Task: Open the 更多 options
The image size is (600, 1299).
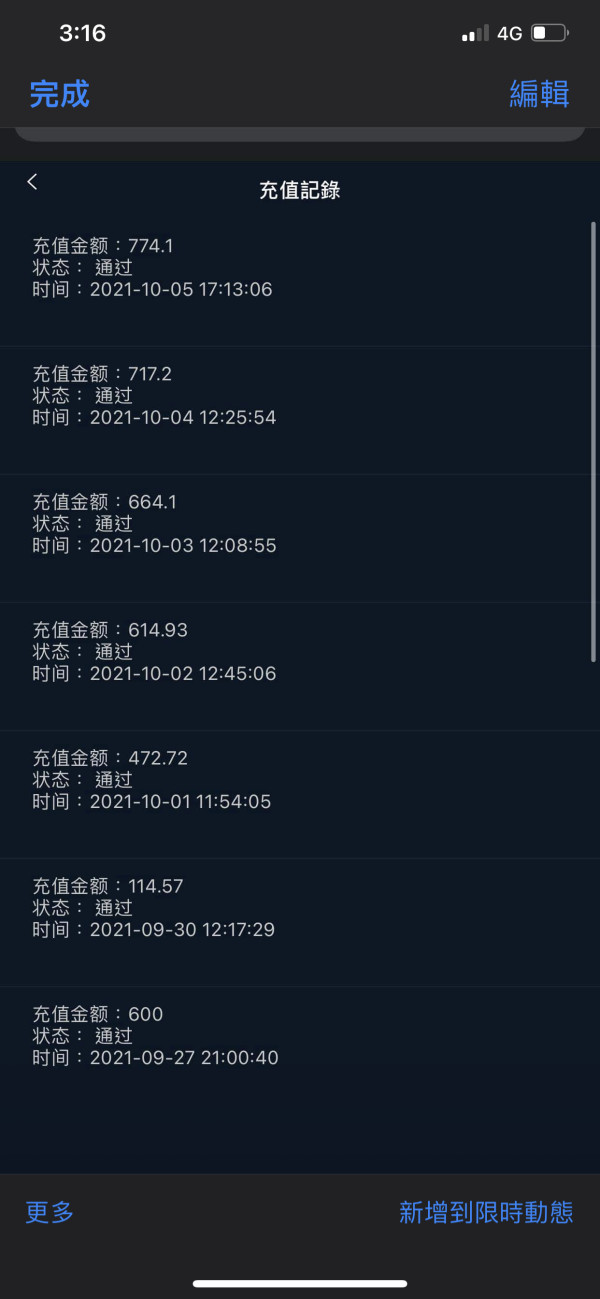Action: click(x=50, y=1212)
